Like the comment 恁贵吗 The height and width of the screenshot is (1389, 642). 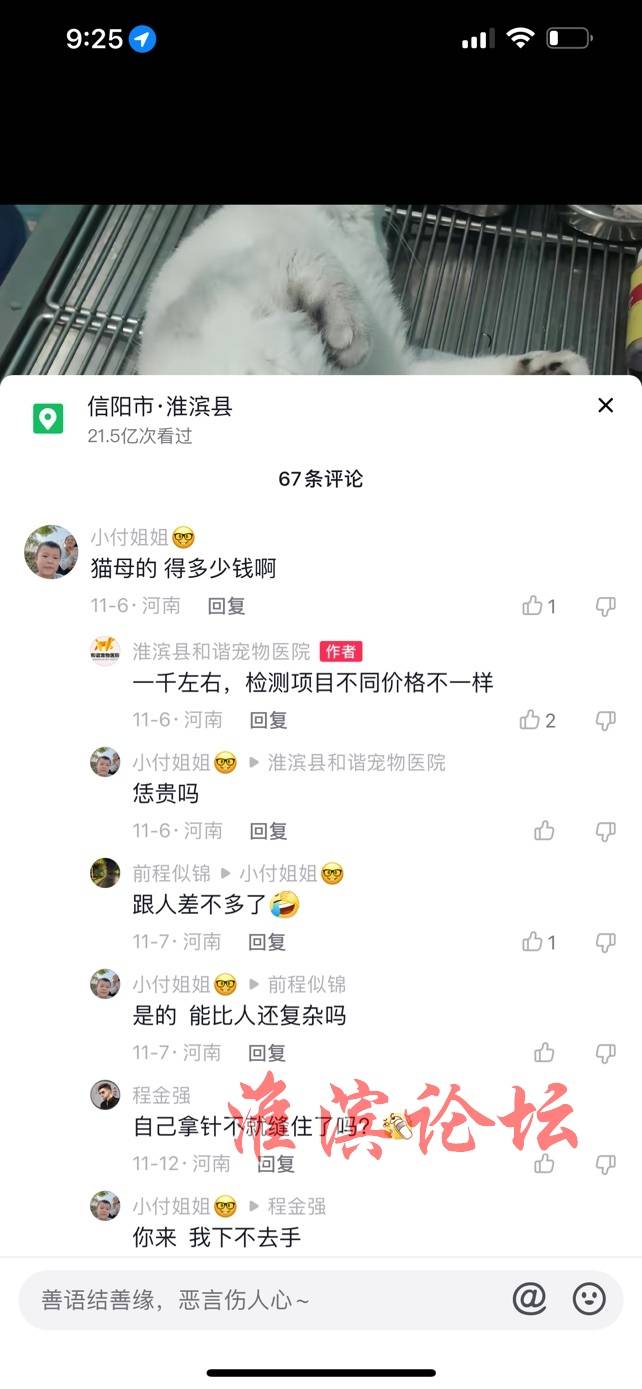pyautogui.click(x=544, y=831)
